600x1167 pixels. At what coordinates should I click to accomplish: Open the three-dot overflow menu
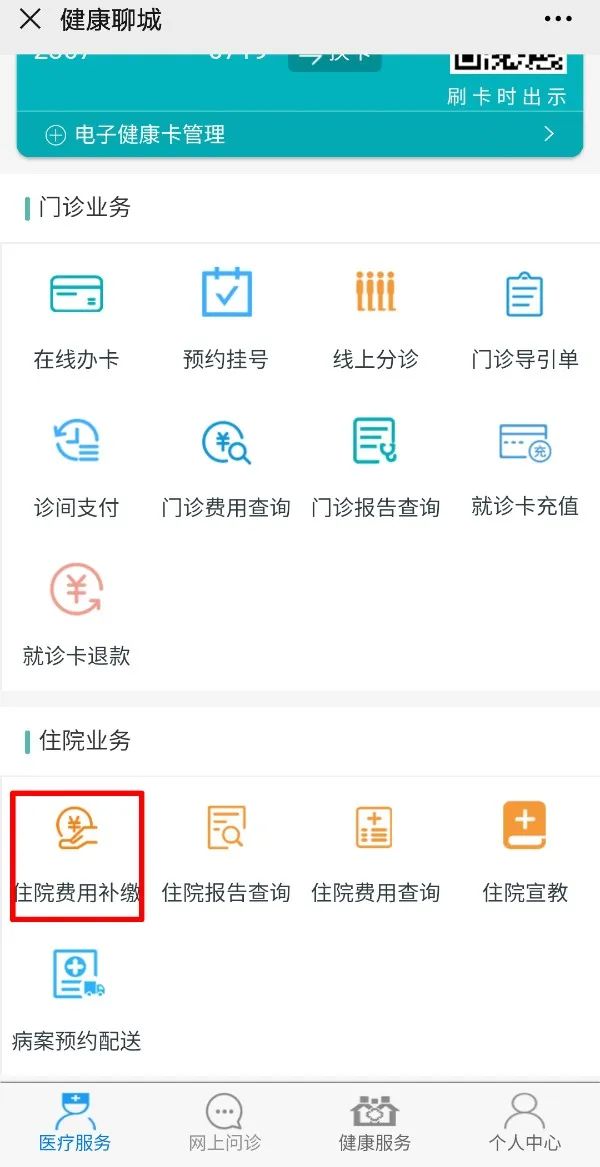pyautogui.click(x=558, y=20)
